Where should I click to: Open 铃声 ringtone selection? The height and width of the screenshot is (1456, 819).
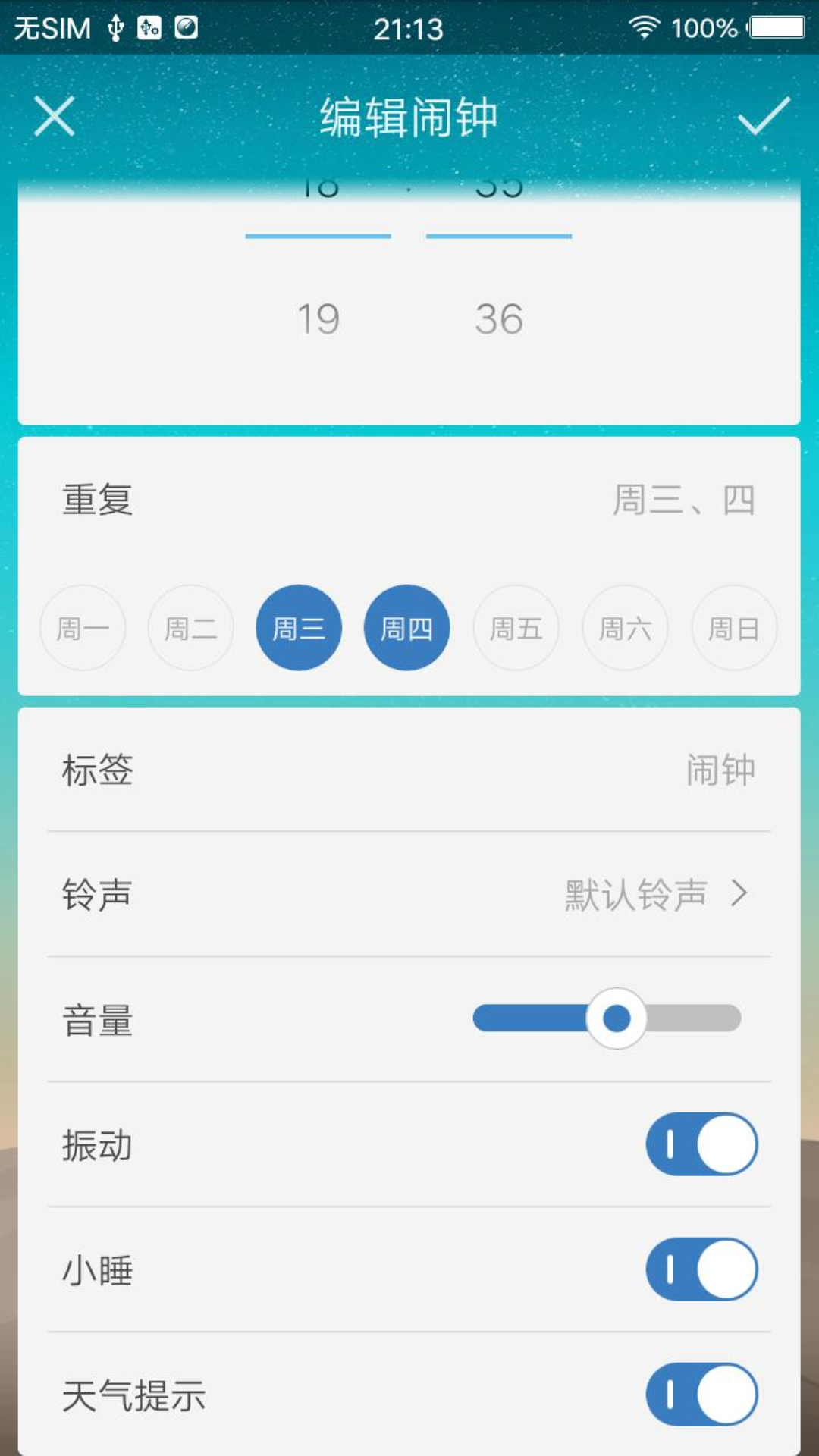pyautogui.click(x=409, y=894)
